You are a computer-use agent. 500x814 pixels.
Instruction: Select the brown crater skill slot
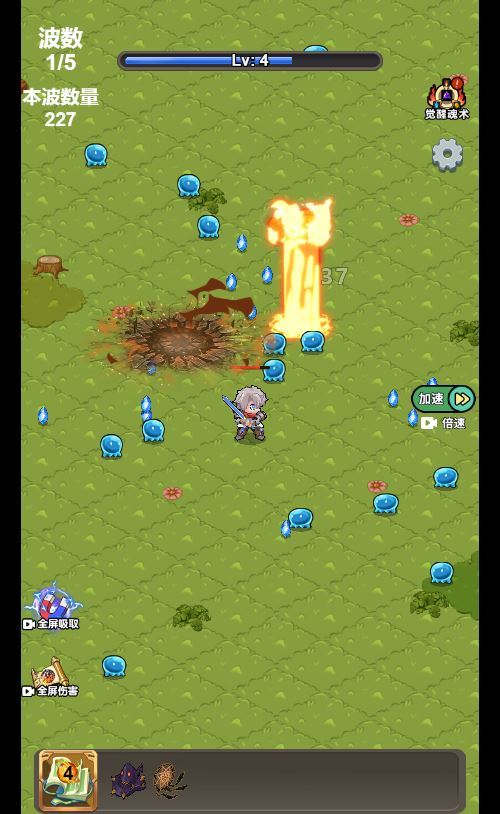(169, 780)
